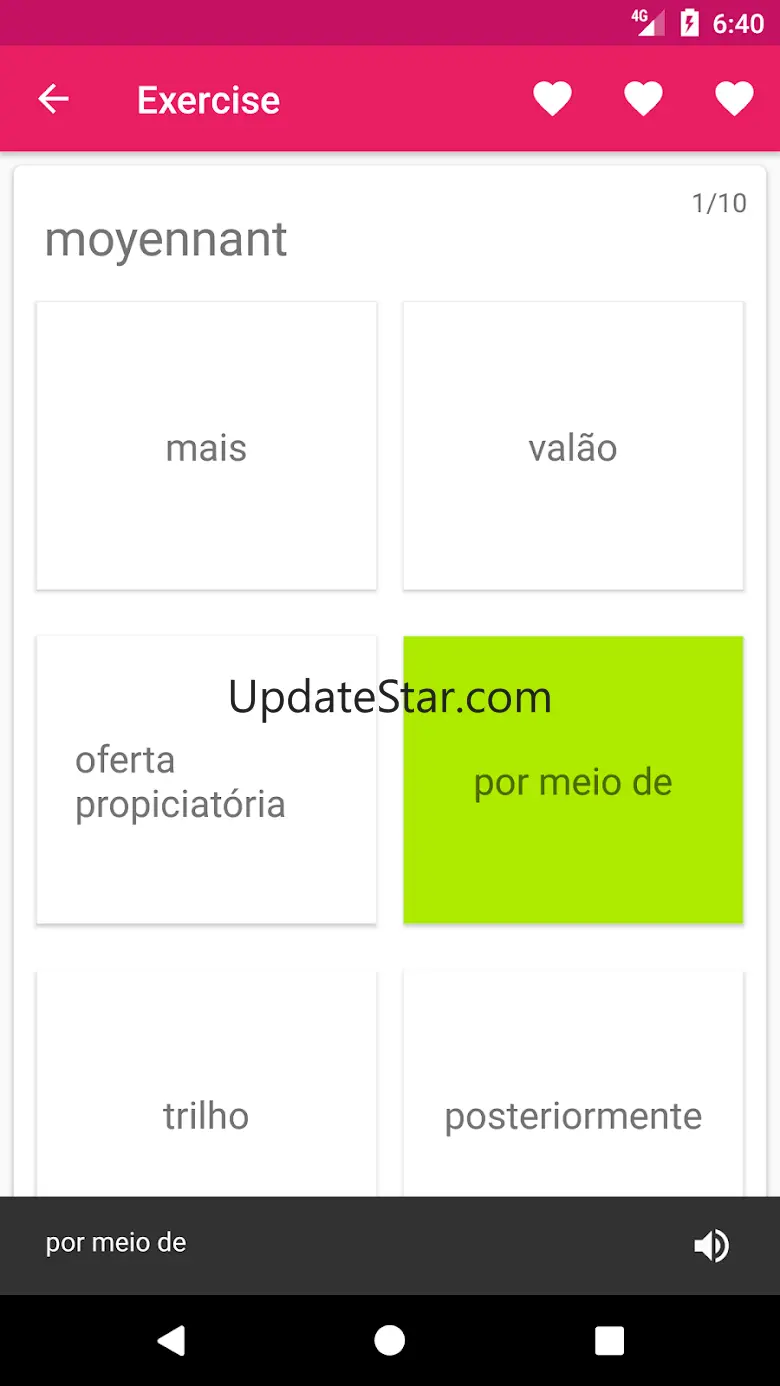Viewport: 780px width, 1386px height.
Task: Choose the 'valão' answer card
Action: tap(573, 446)
